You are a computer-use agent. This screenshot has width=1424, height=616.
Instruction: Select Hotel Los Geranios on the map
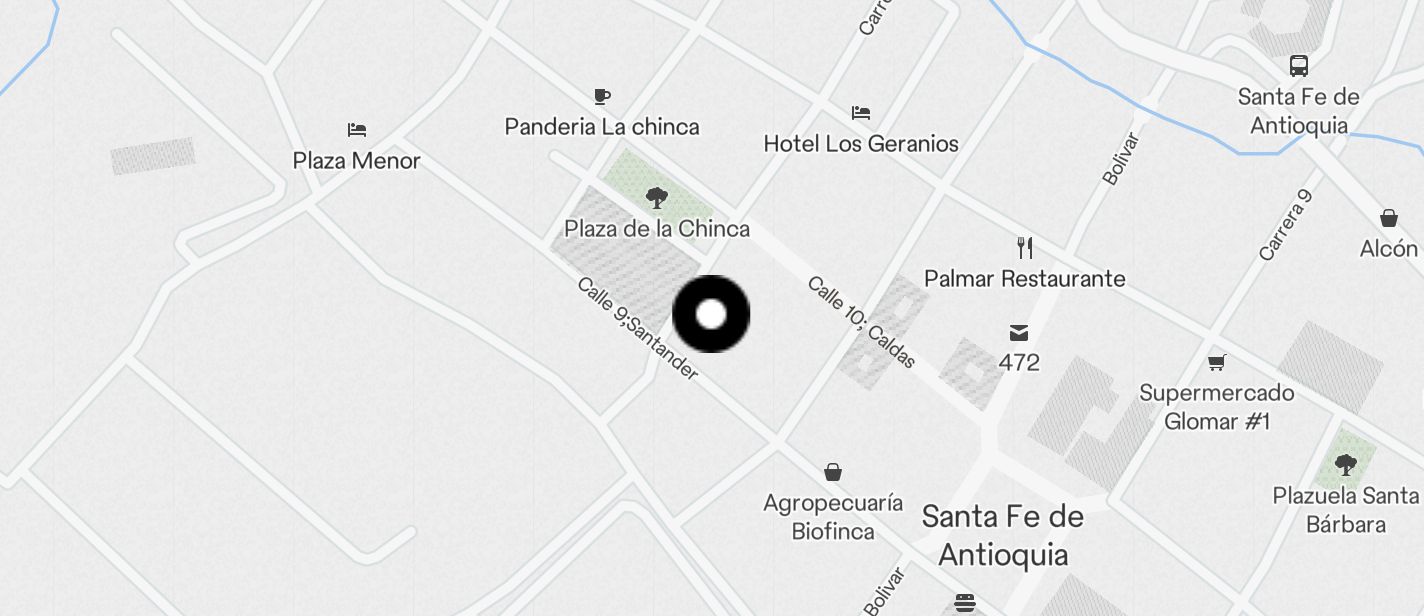[861, 113]
